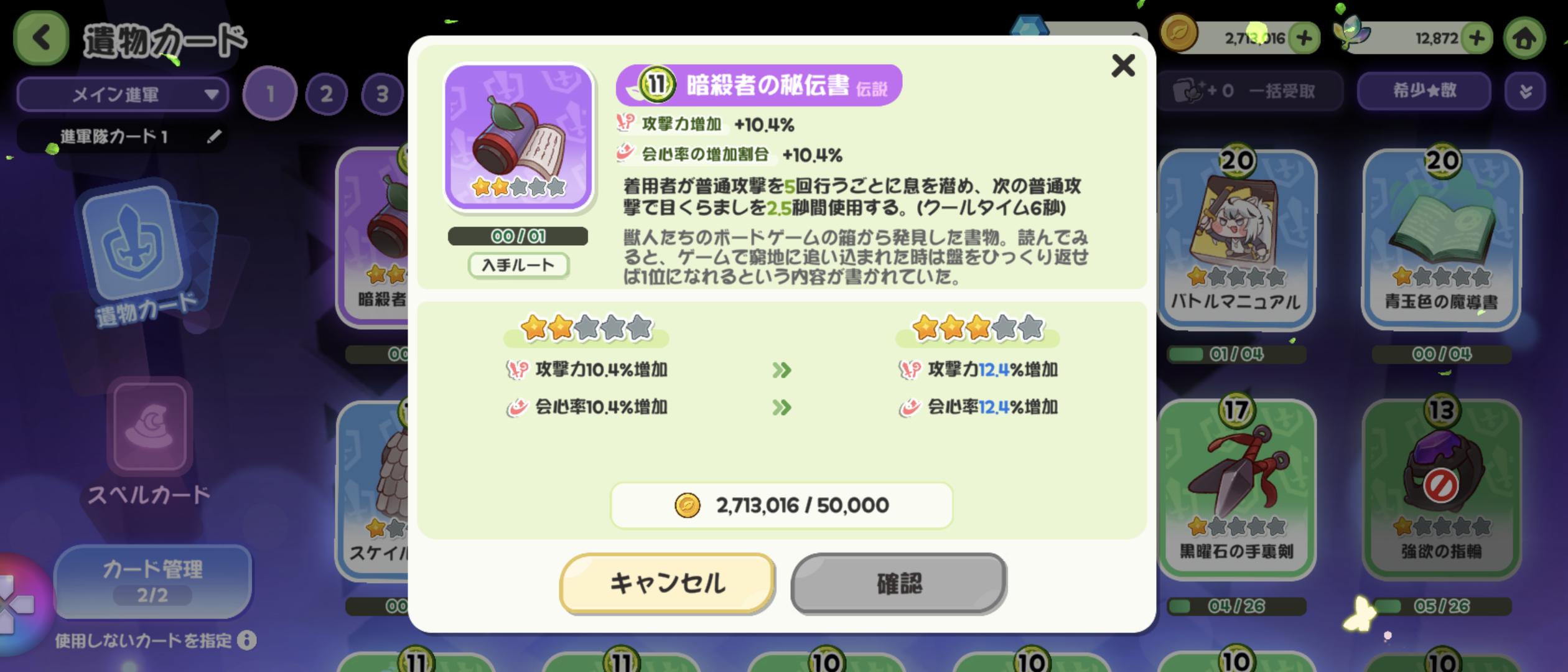The width and height of the screenshot is (1568, 672).
Task: Open カード管理
Action: [152, 581]
